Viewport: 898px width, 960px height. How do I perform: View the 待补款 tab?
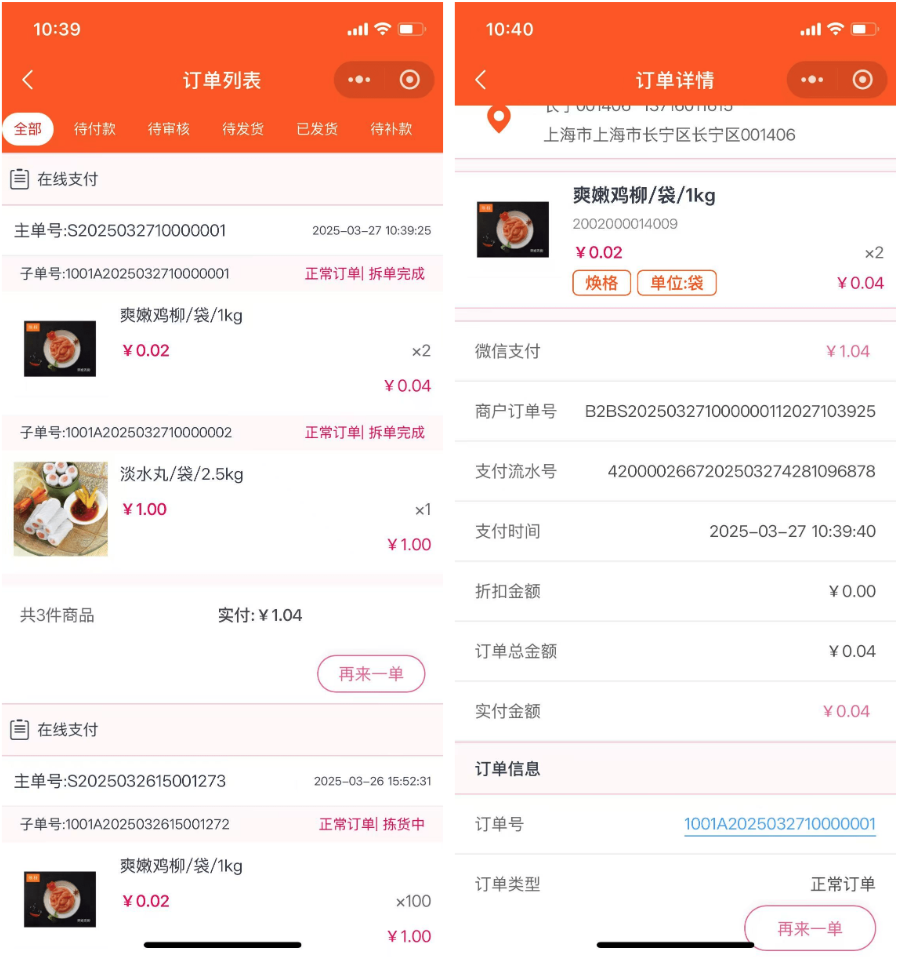(x=391, y=129)
